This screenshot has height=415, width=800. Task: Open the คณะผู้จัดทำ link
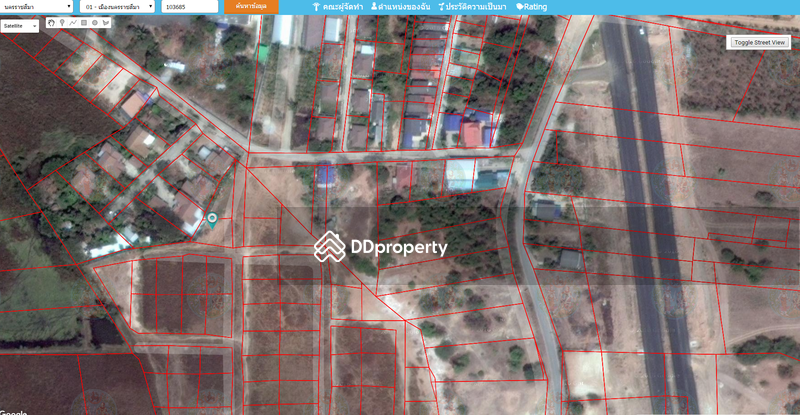pos(337,7)
